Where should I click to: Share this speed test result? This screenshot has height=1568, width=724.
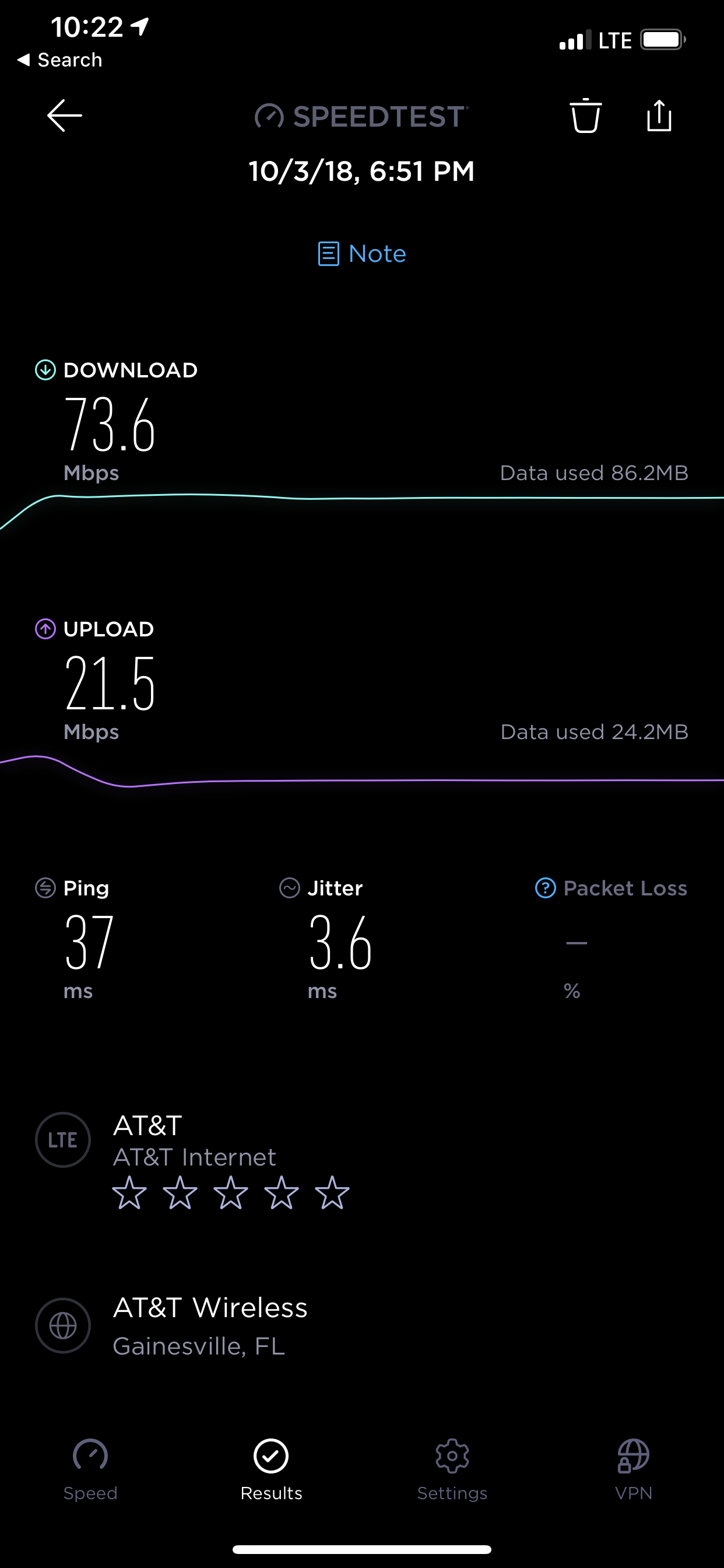coord(659,115)
